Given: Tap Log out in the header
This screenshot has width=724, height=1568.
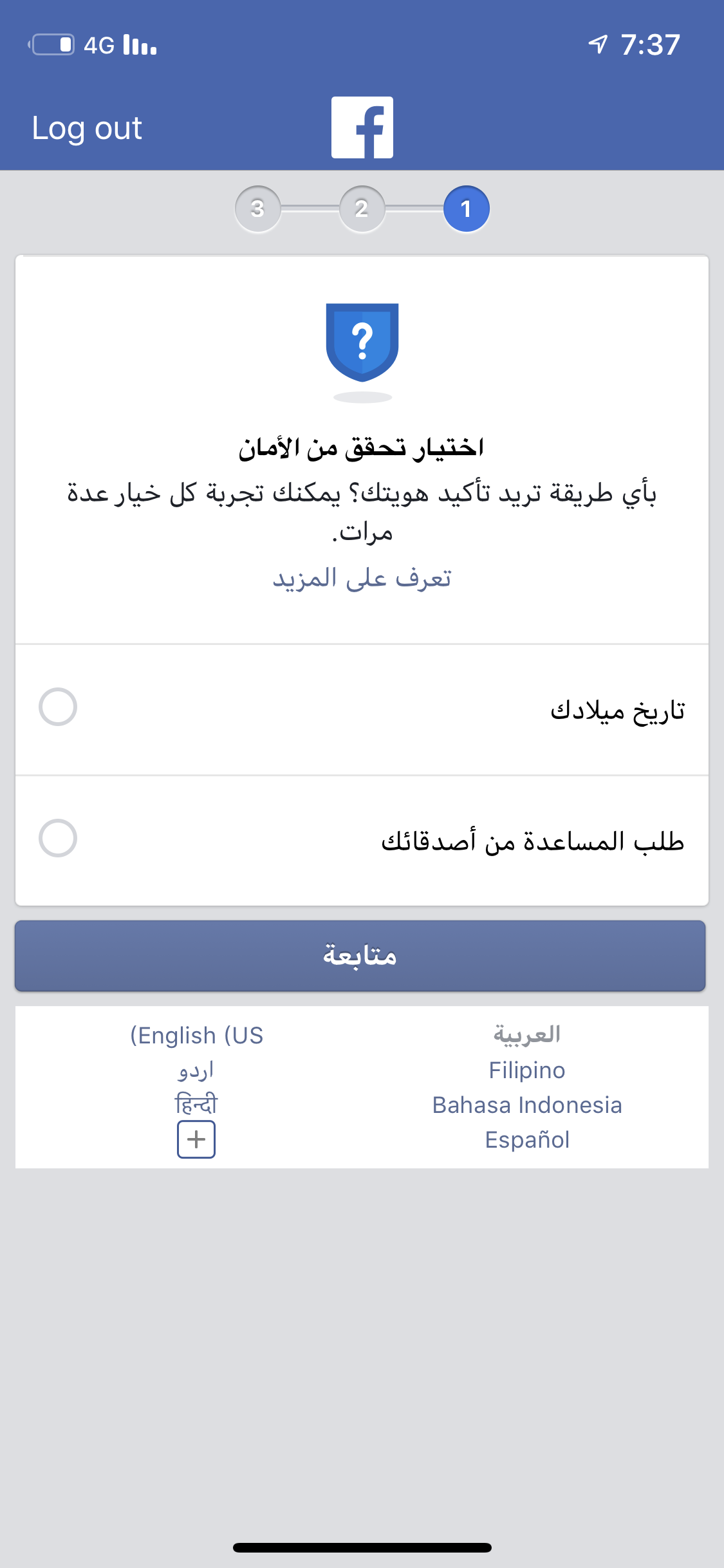Looking at the screenshot, I should [87, 128].
